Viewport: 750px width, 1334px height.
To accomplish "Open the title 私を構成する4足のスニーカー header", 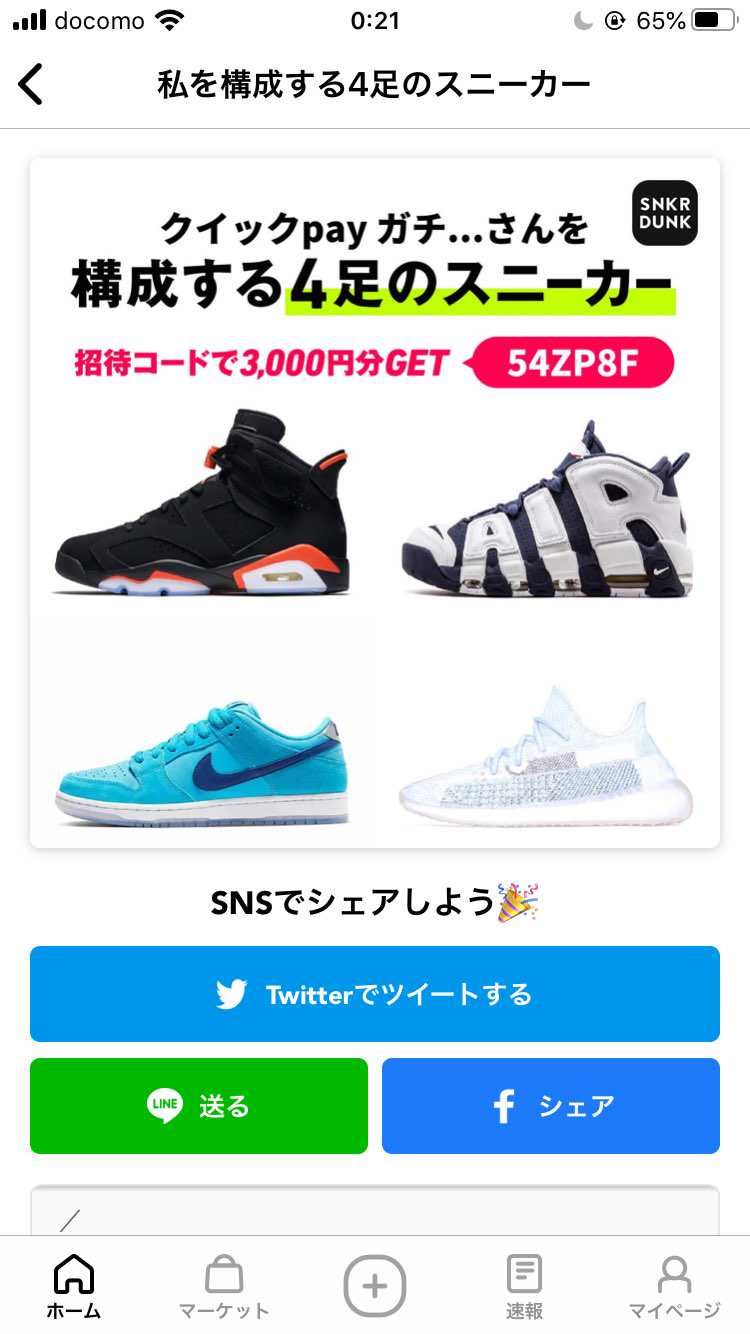I will pos(374,84).
